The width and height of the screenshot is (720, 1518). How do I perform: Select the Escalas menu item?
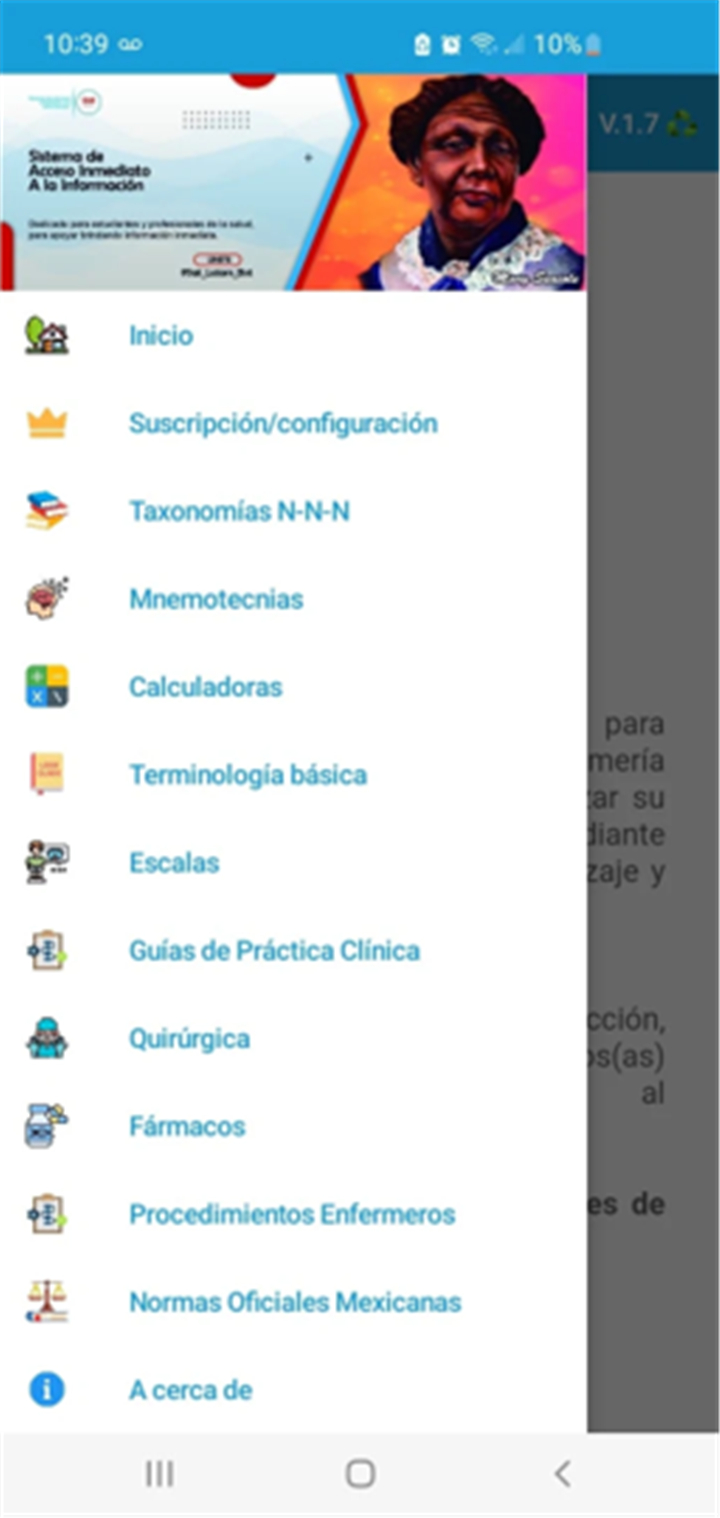click(293, 863)
